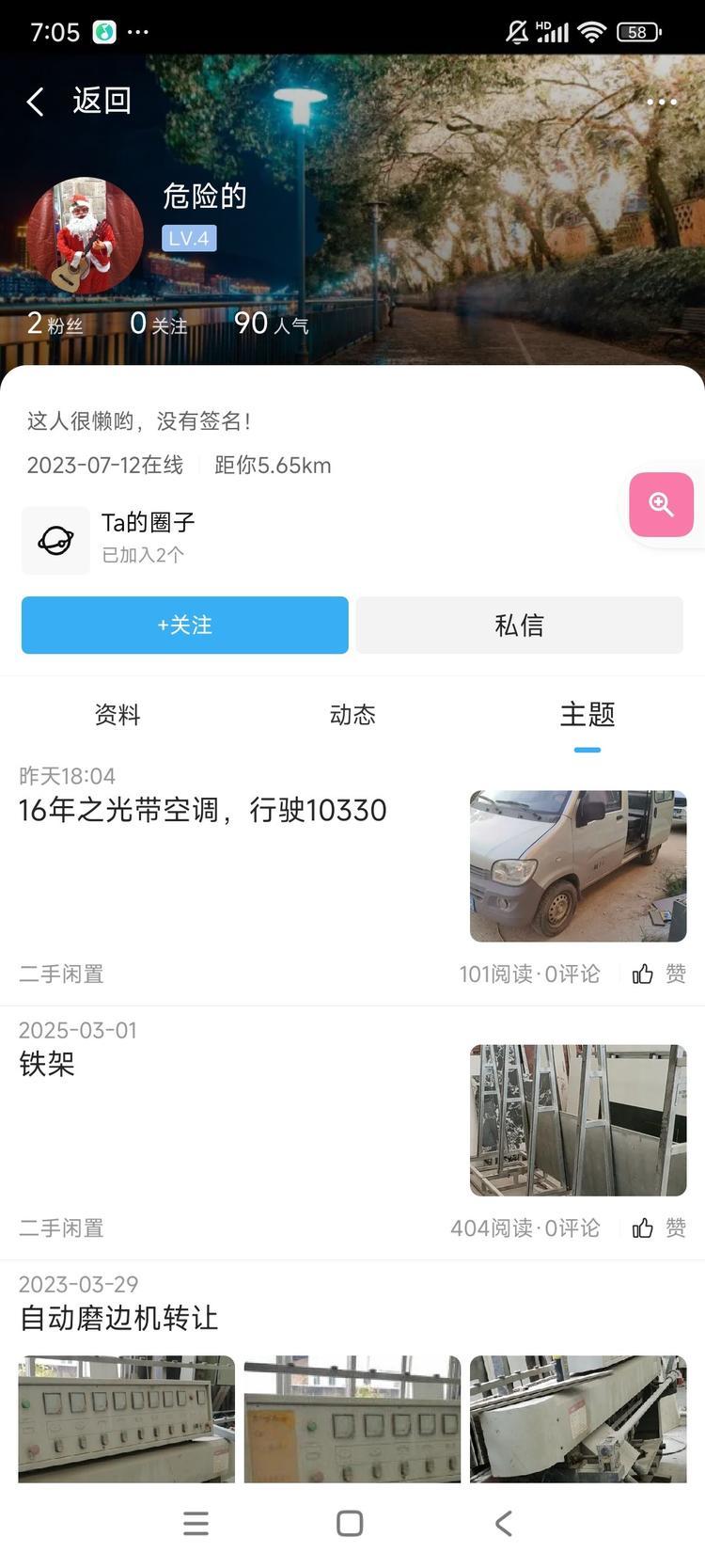Screen dimensions: 705x1568
Task: Select the 主题 tab
Action: tap(587, 715)
